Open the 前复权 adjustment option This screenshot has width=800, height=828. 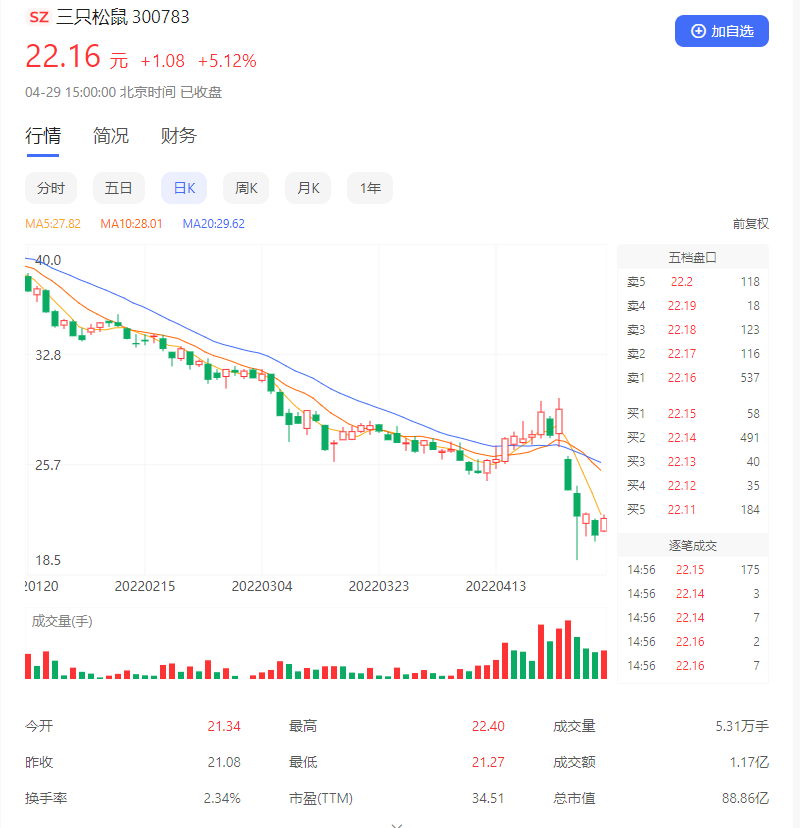pyautogui.click(x=750, y=224)
